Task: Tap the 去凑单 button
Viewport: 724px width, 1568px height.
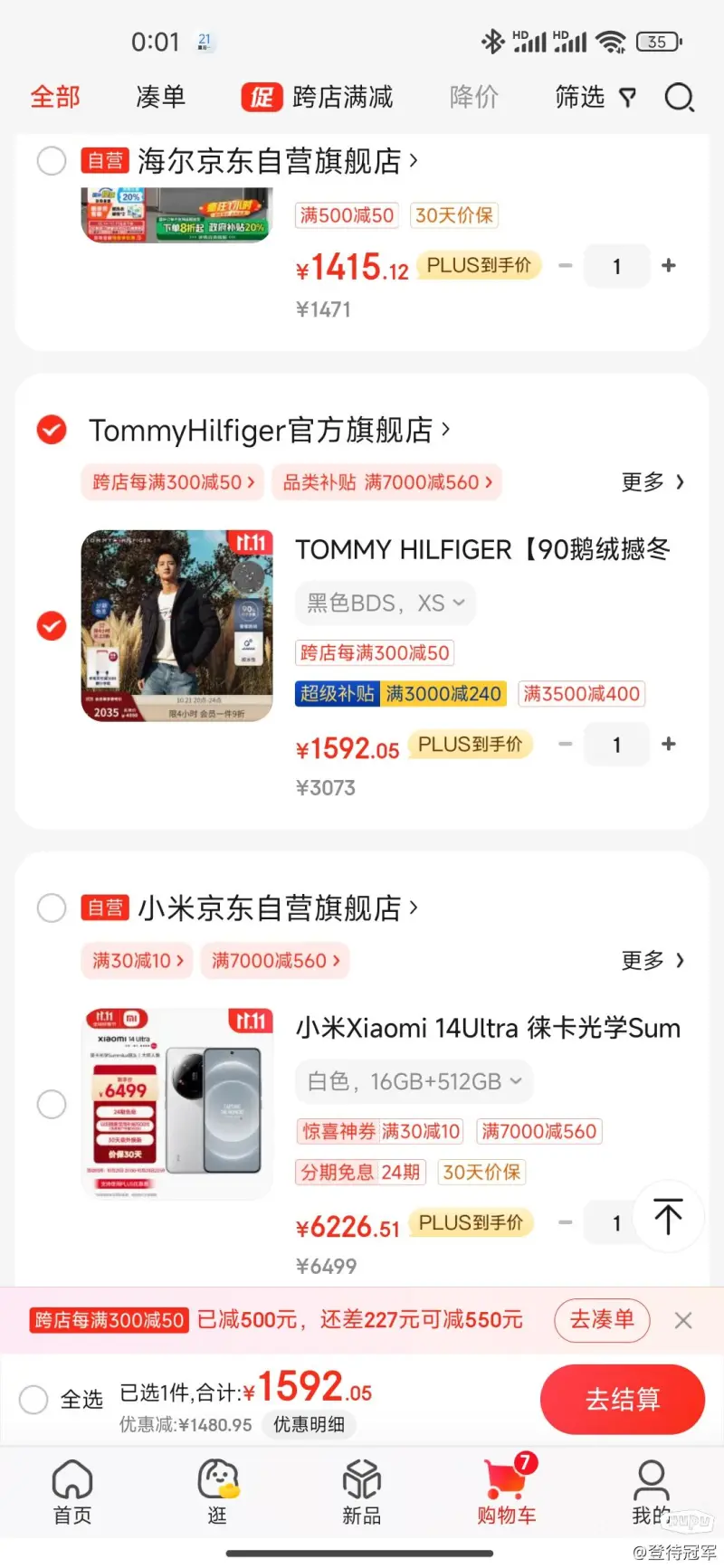Action: point(602,1320)
